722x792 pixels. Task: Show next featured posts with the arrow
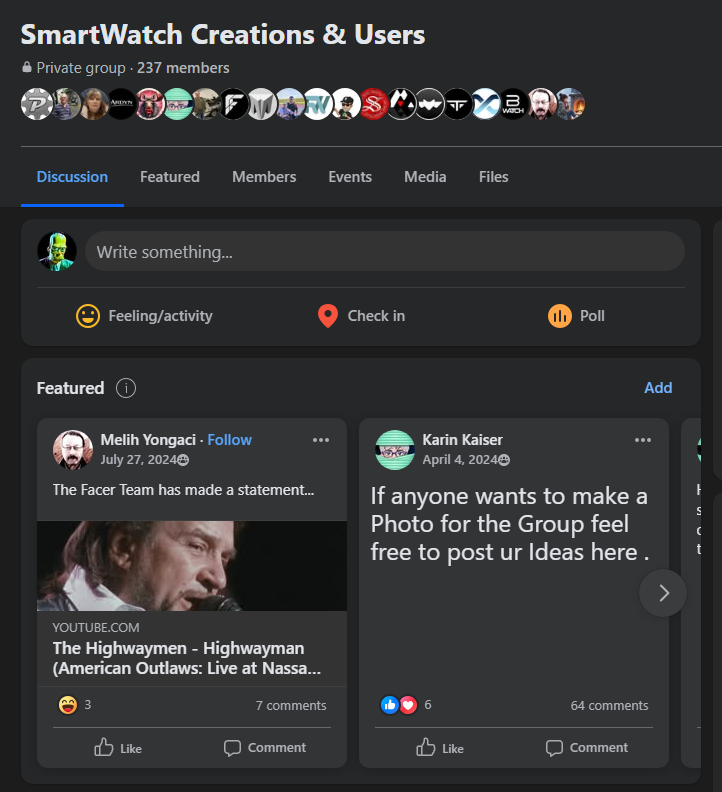pyautogui.click(x=663, y=593)
